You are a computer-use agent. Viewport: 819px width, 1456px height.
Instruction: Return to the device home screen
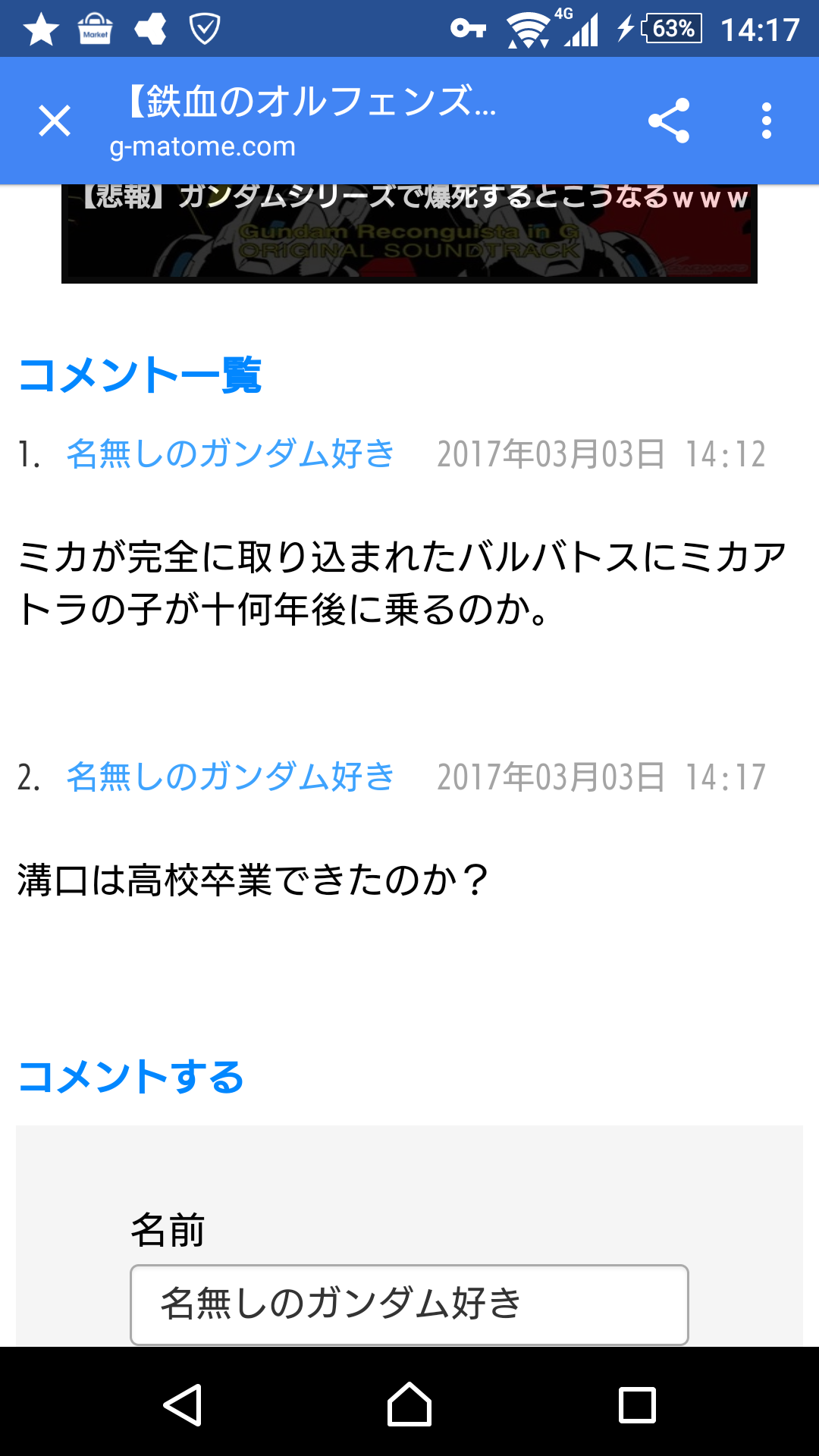pyautogui.click(x=409, y=1404)
